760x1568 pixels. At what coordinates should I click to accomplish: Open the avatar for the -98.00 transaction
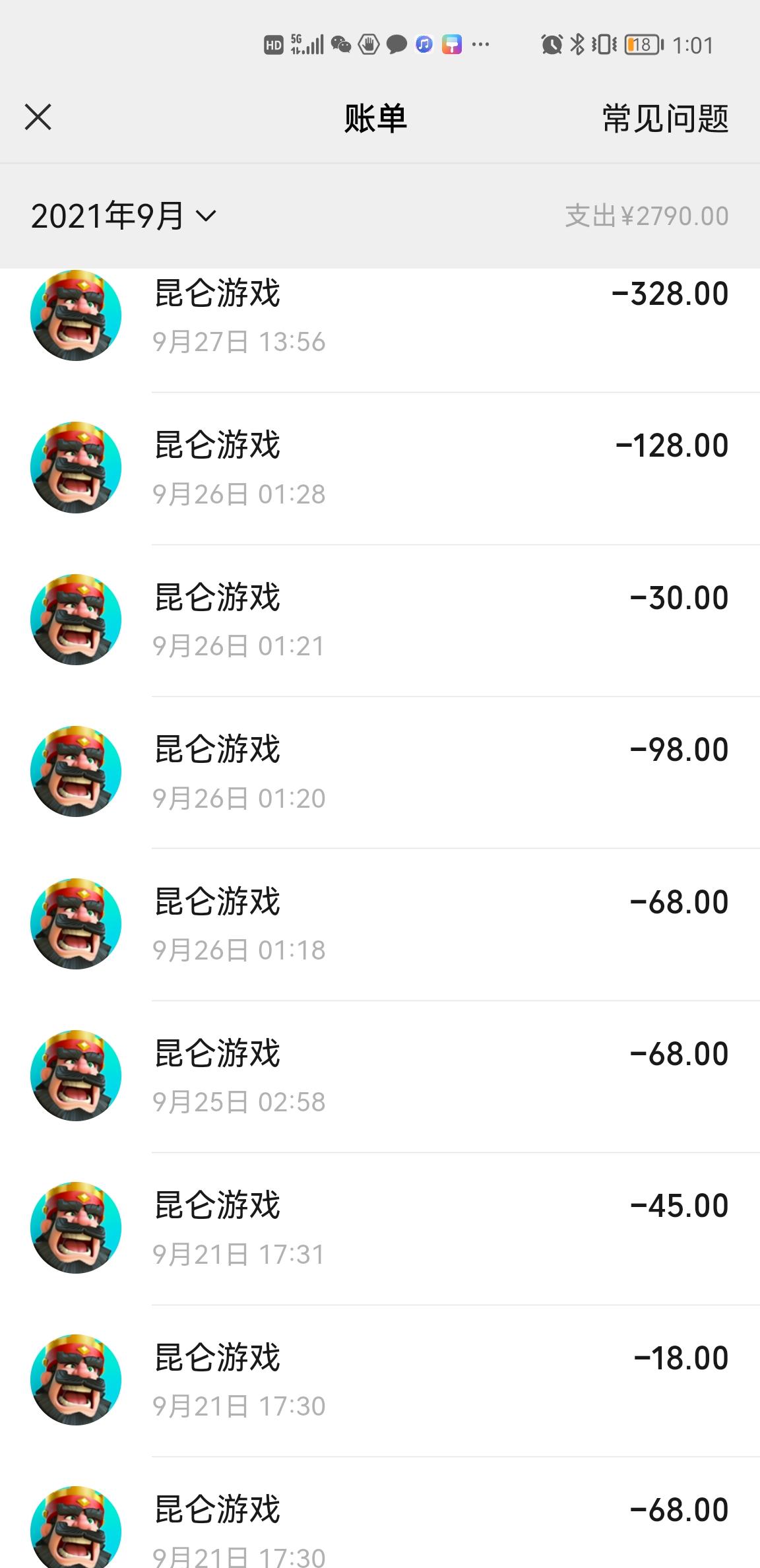coord(76,771)
